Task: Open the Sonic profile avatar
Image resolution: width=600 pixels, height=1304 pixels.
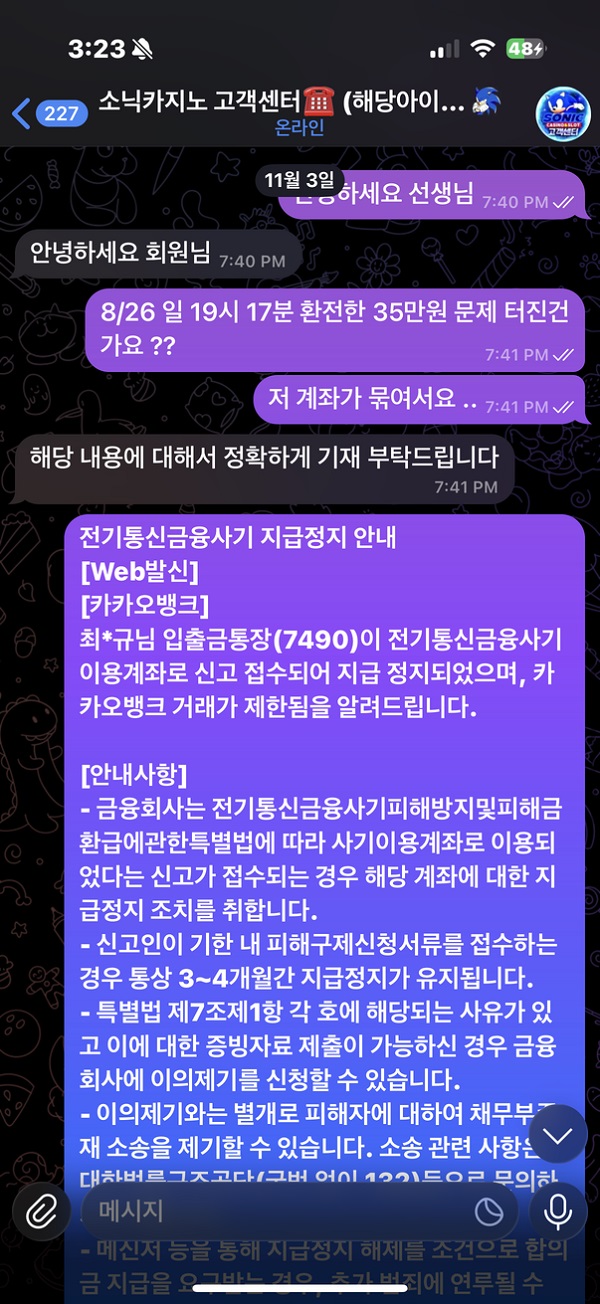Action: (563, 113)
